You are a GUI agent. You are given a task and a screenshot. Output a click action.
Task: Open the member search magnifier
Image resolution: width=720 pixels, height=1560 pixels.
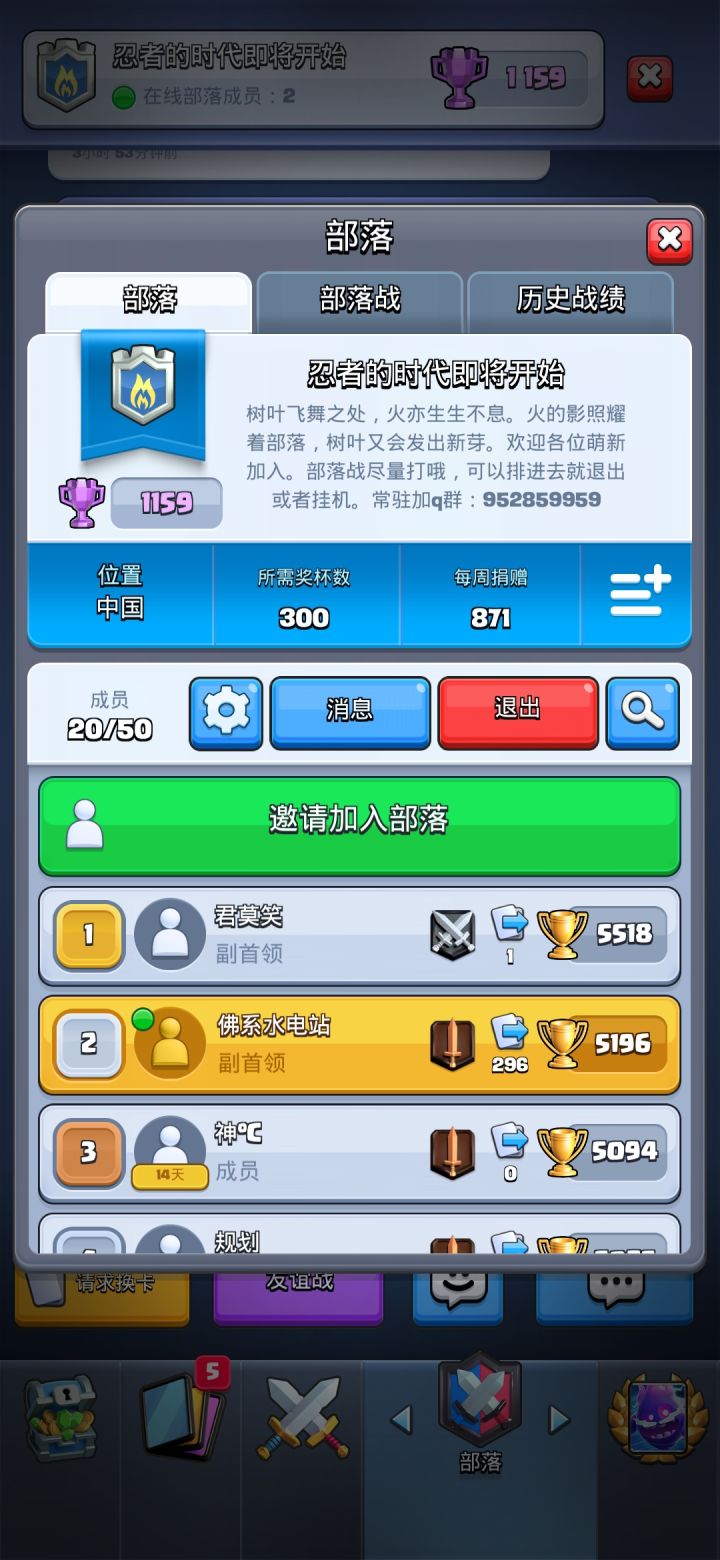(x=643, y=712)
